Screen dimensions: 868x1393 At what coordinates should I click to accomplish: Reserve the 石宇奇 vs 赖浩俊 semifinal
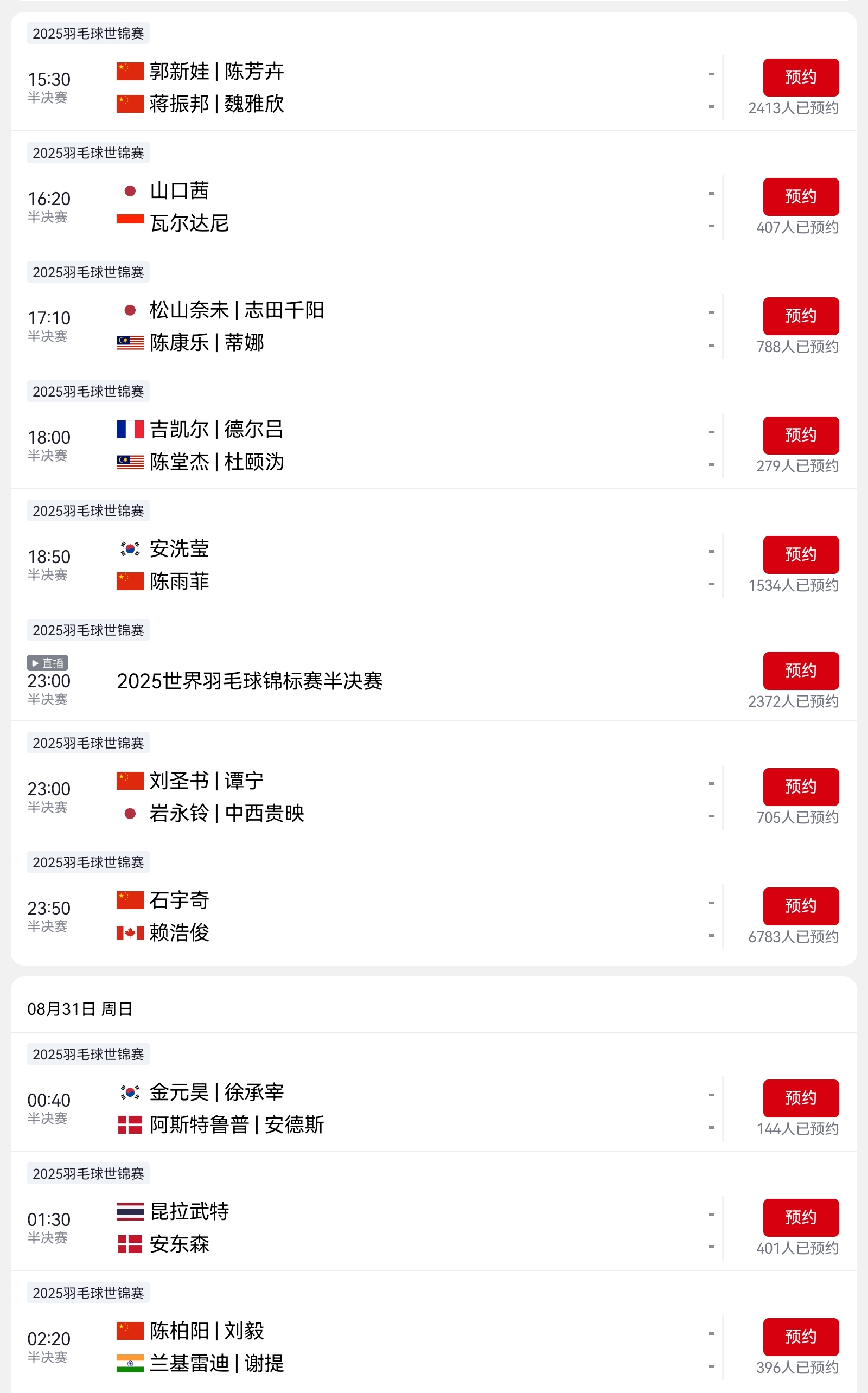[800, 906]
